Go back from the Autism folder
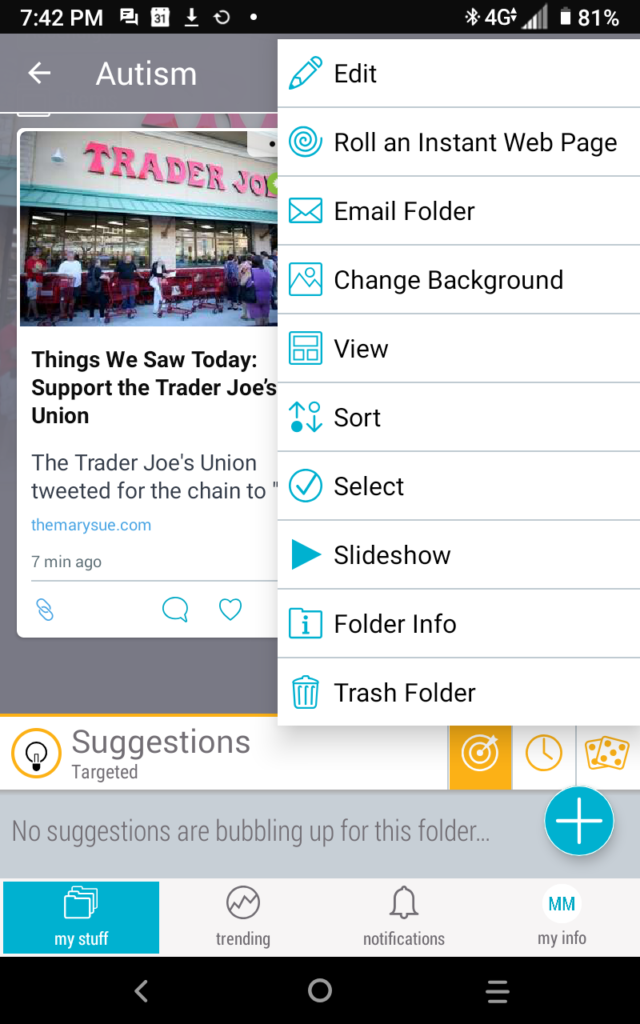This screenshot has width=640, height=1024. pyautogui.click(x=39, y=74)
